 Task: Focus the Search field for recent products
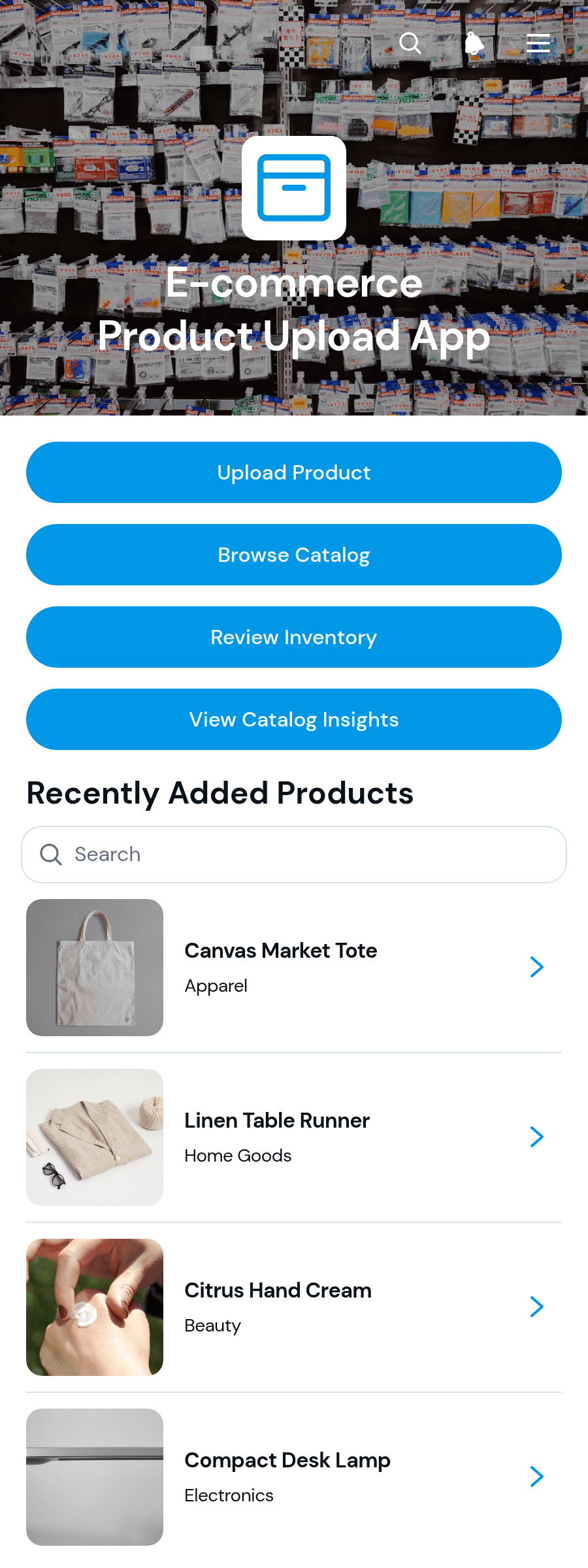click(x=294, y=855)
